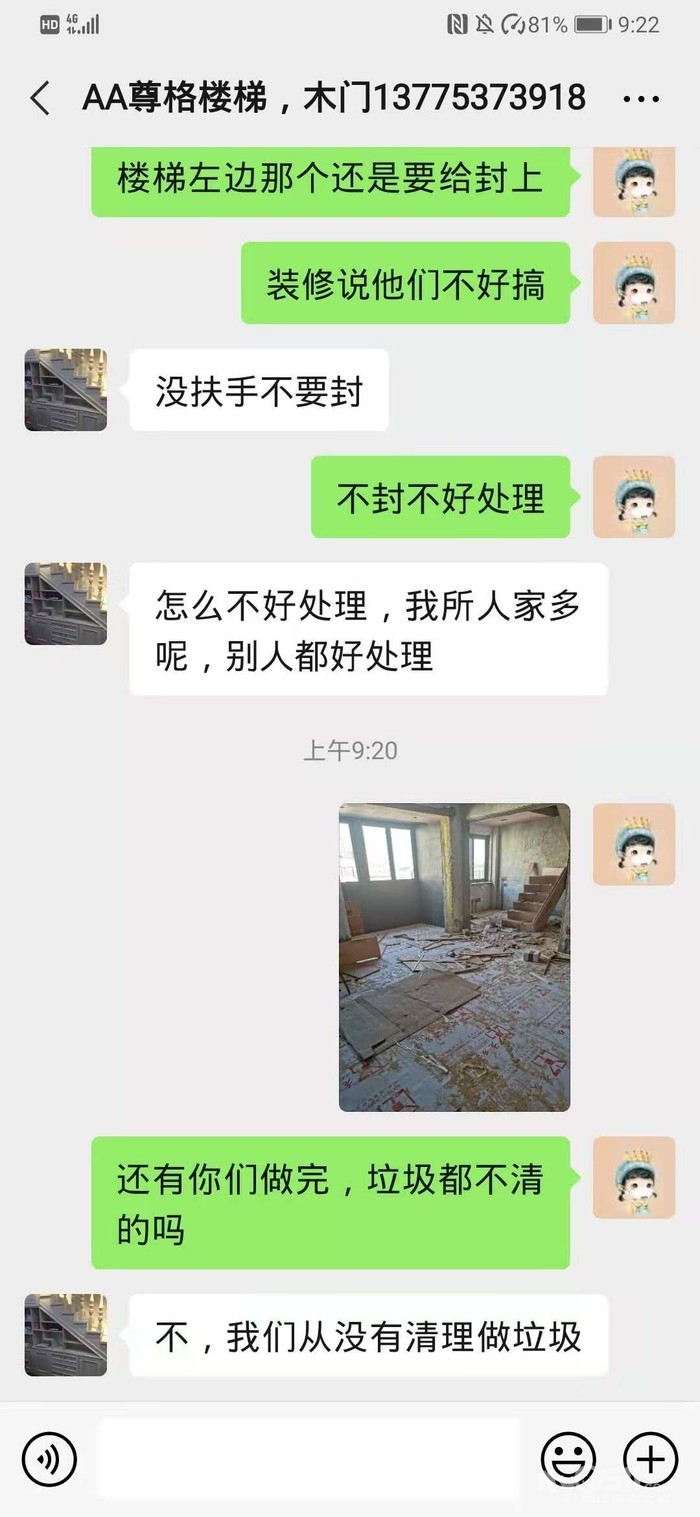The image size is (700, 1517).
Task: Open the sent room photo
Action: click(455, 957)
